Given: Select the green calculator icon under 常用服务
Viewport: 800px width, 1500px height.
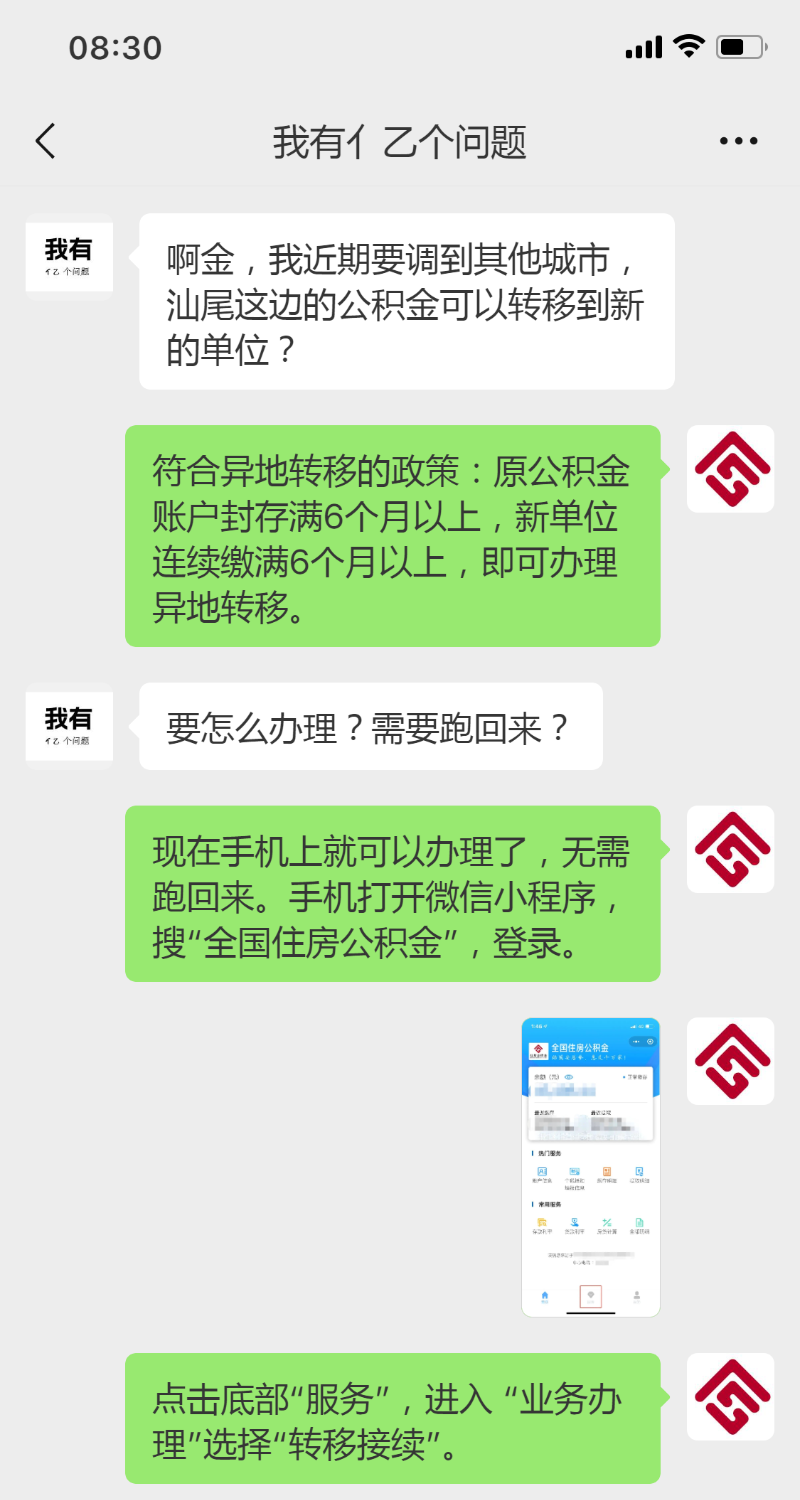Looking at the screenshot, I should tap(607, 1223).
